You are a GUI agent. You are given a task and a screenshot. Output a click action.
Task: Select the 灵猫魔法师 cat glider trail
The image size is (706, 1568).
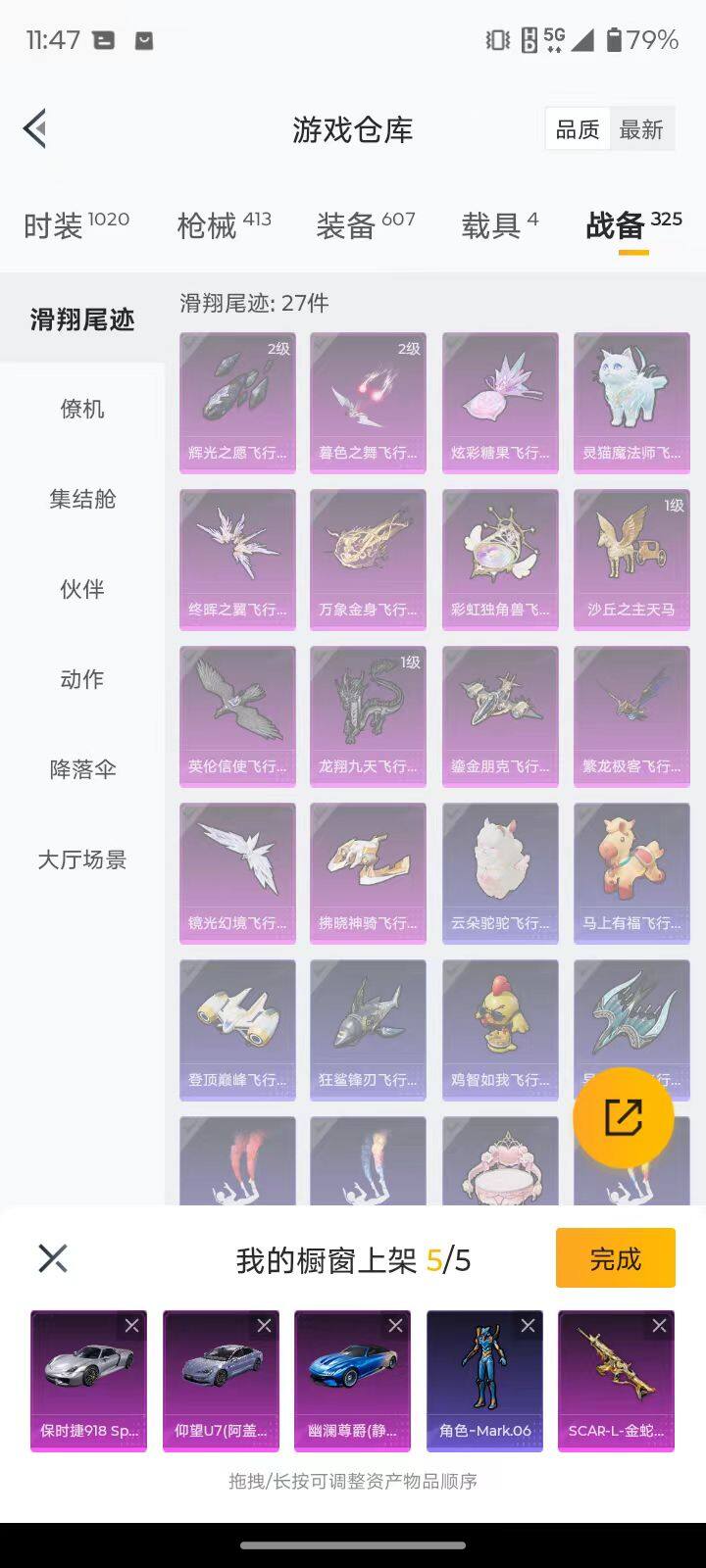(x=630, y=402)
